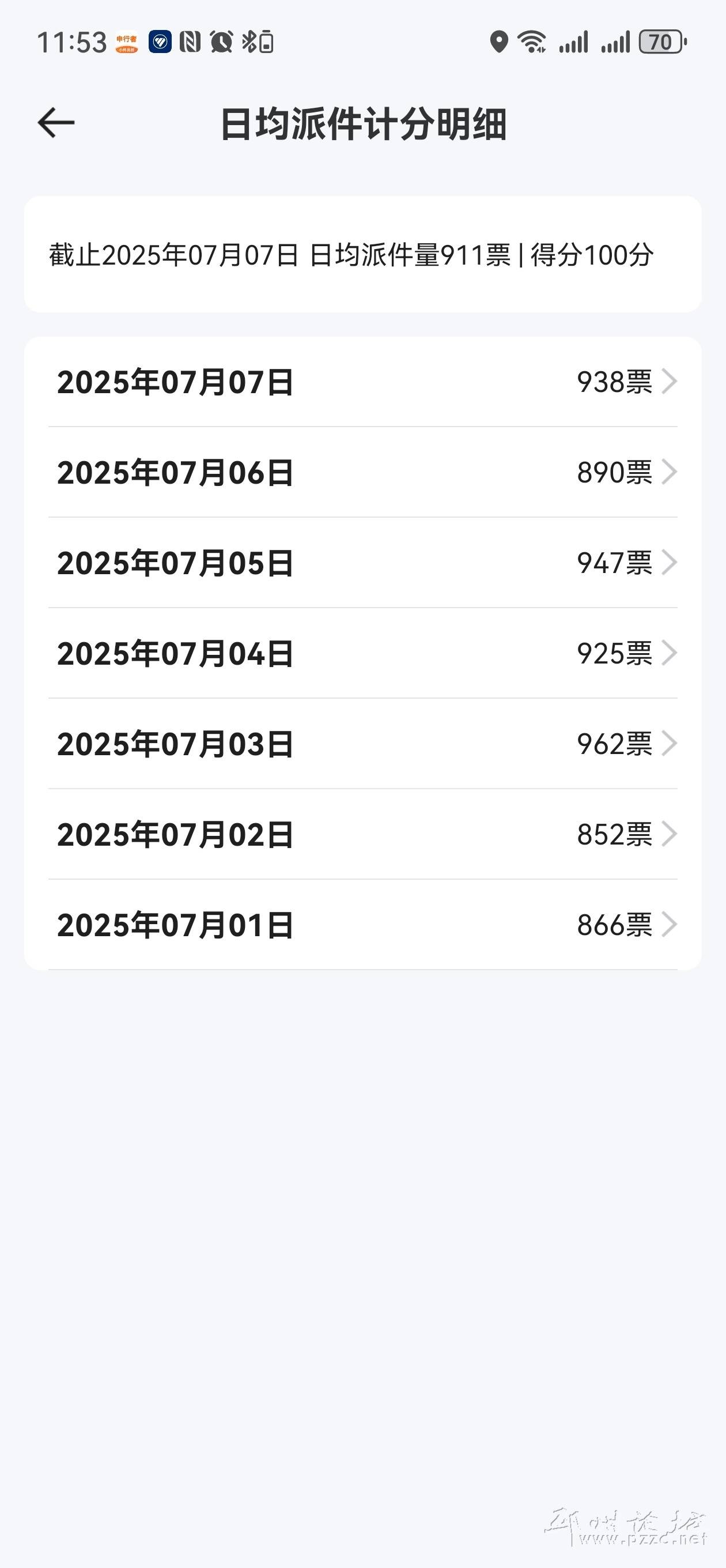Select the 2025年07月04日 entry (925票)
Image resolution: width=726 pixels, height=1568 pixels.
pos(362,653)
